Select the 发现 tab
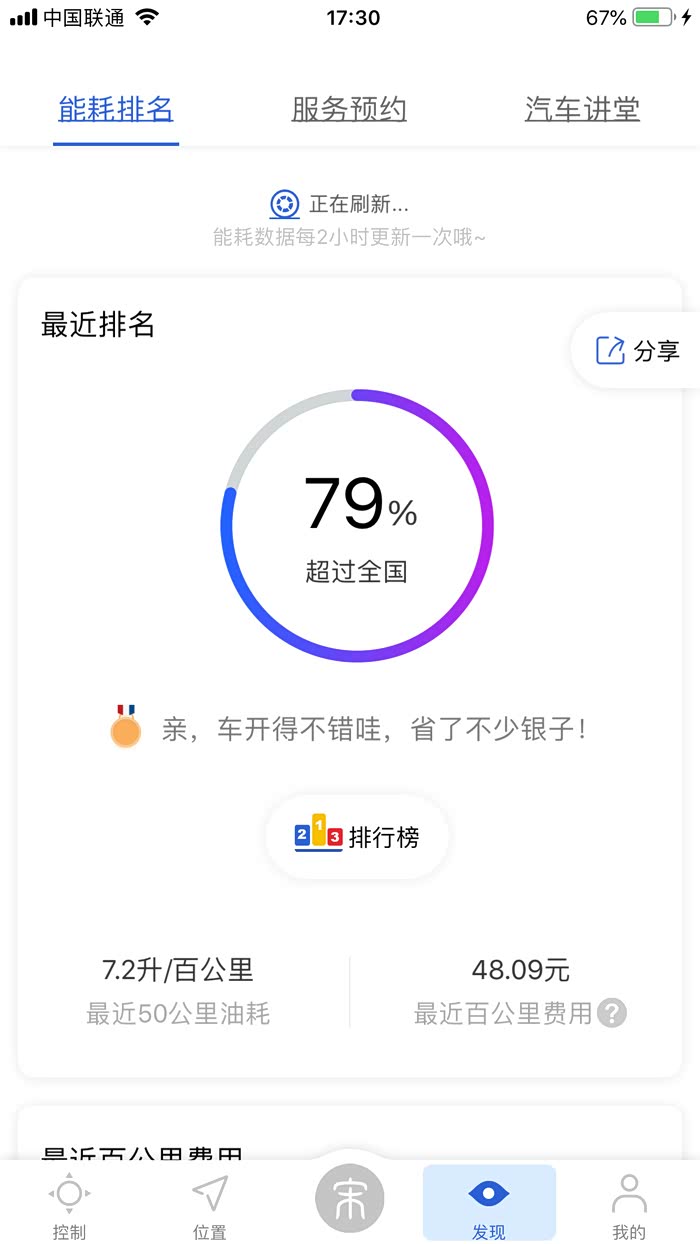The image size is (700, 1244). click(489, 1203)
